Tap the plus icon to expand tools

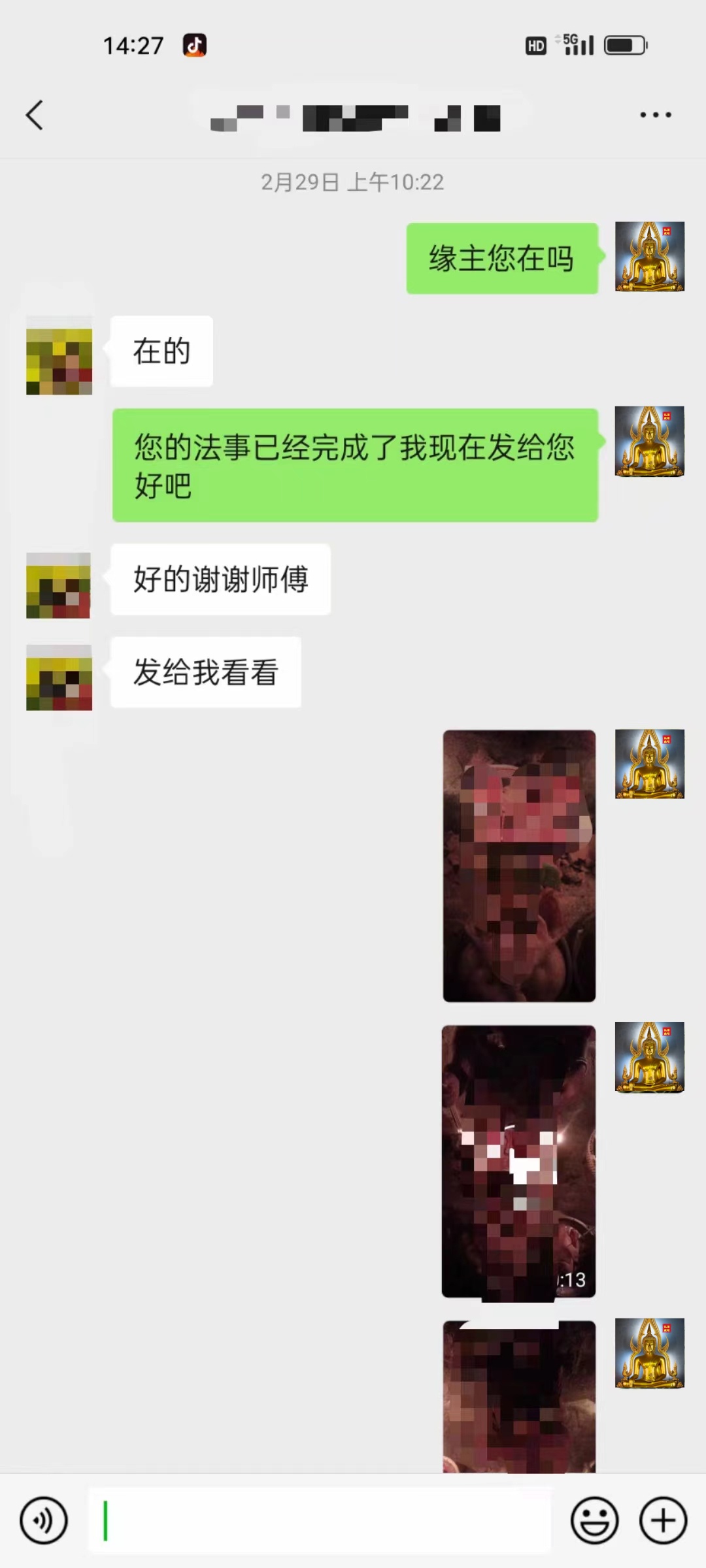pos(662,1520)
